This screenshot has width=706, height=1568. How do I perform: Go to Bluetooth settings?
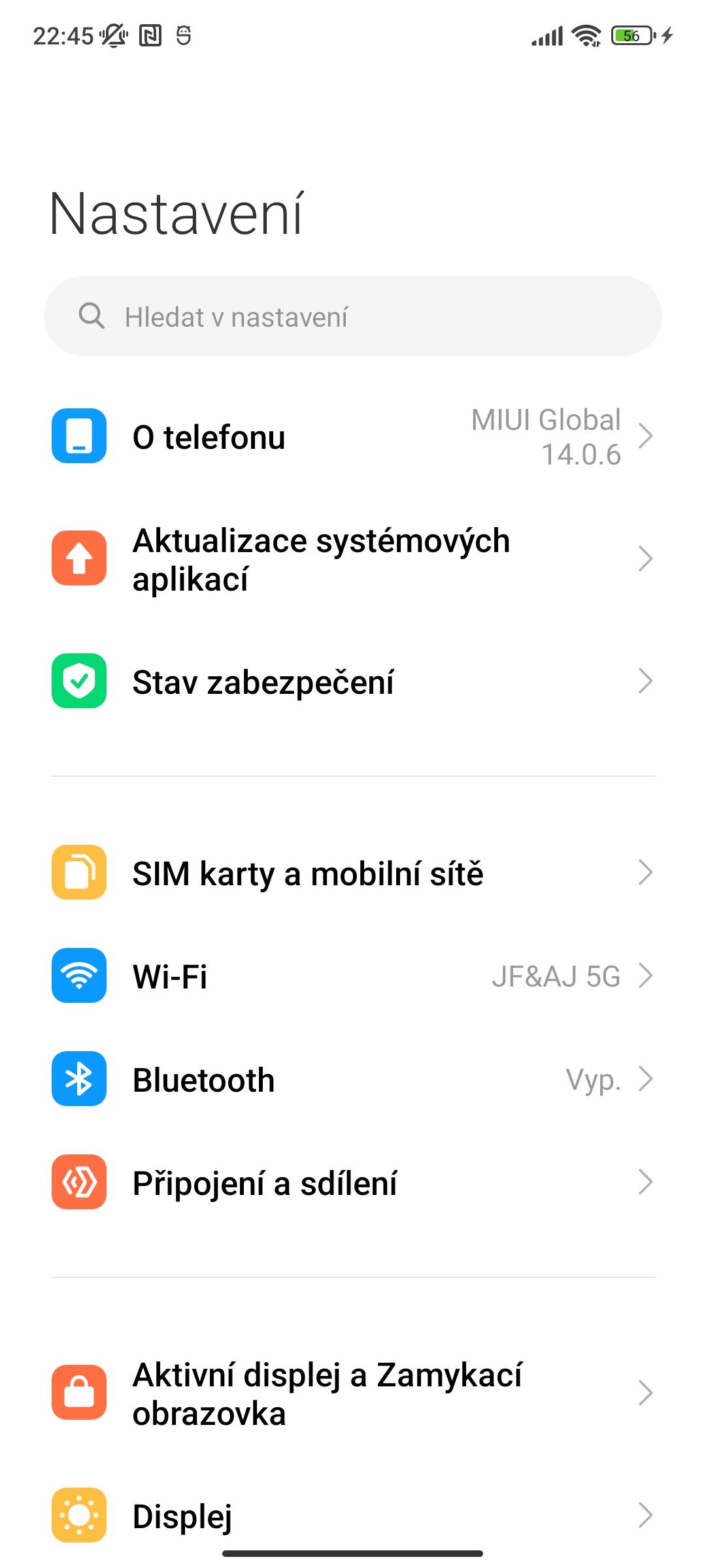(x=353, y=1079)
